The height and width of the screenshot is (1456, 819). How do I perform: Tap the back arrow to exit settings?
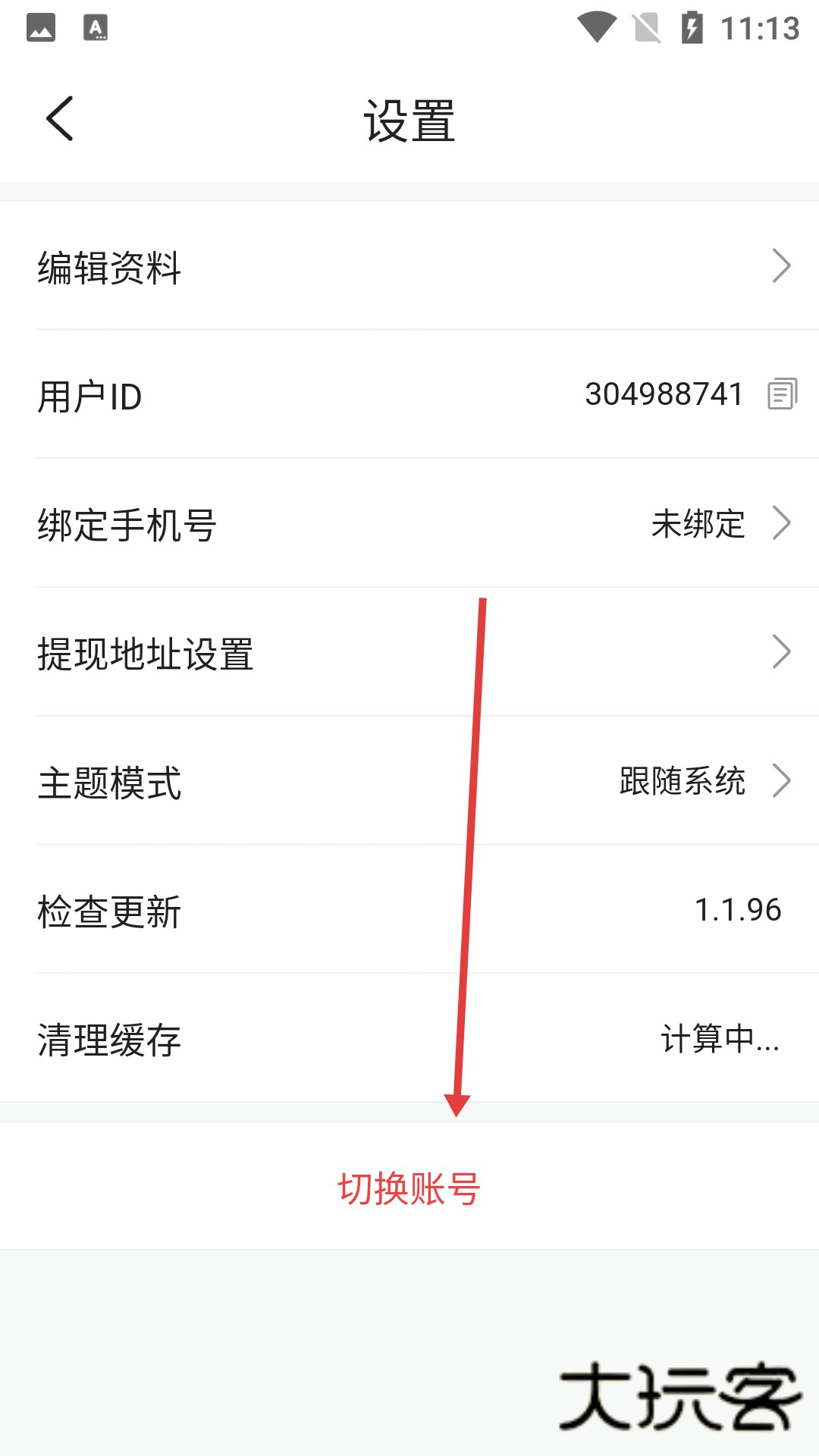pyautogui.click(x=59, y=118)
